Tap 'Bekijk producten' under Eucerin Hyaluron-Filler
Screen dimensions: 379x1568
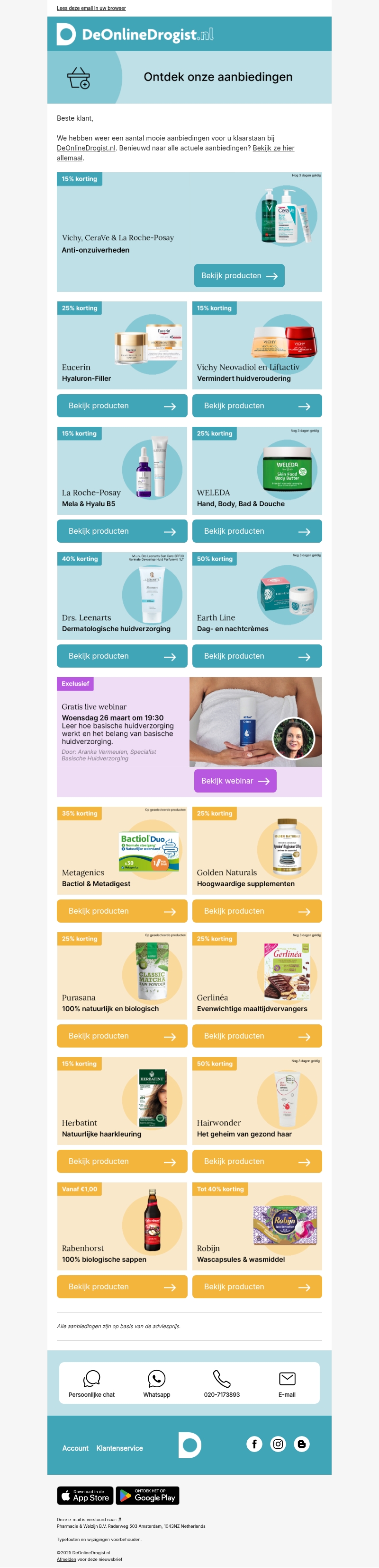tap(122, 406)
